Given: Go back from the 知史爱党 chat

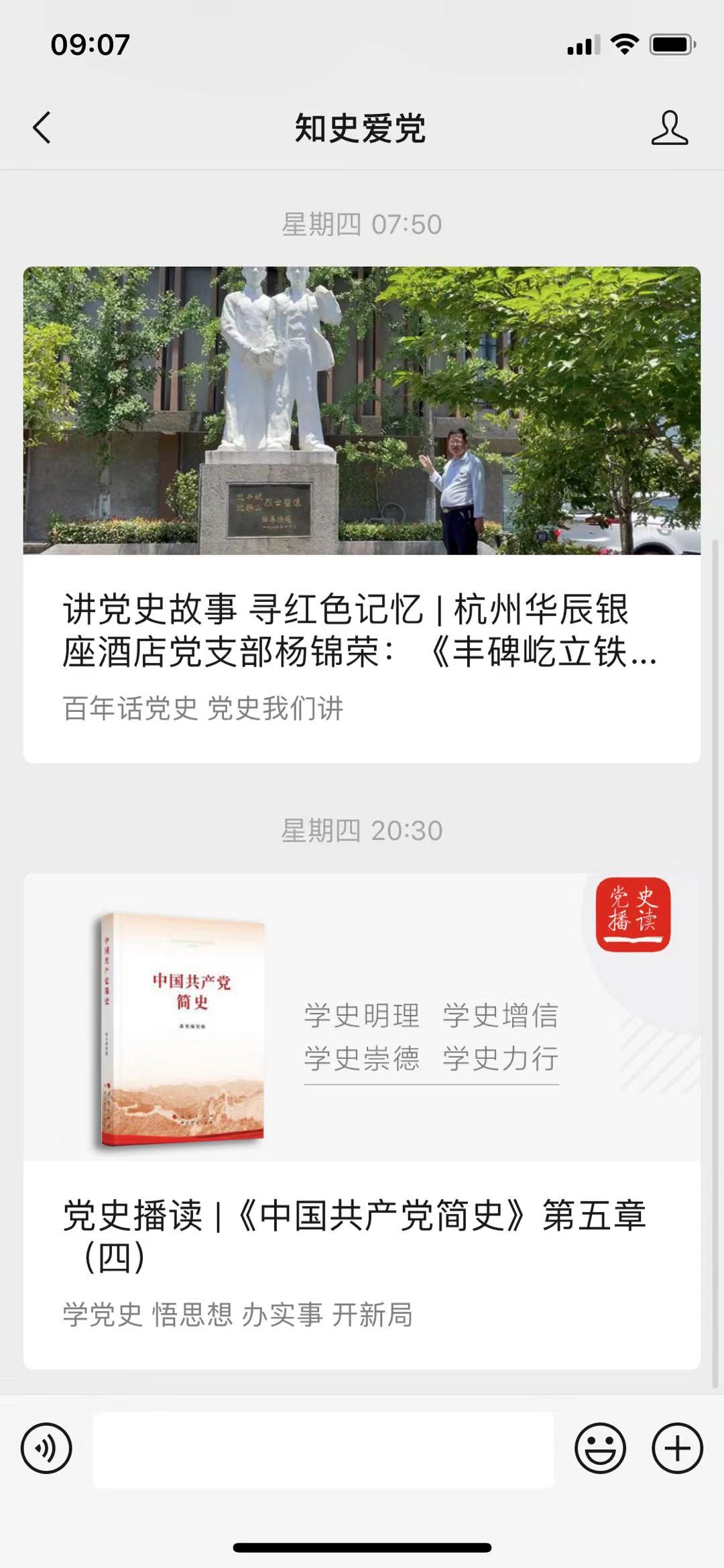Looking at the screenshot, I should 42,127.
